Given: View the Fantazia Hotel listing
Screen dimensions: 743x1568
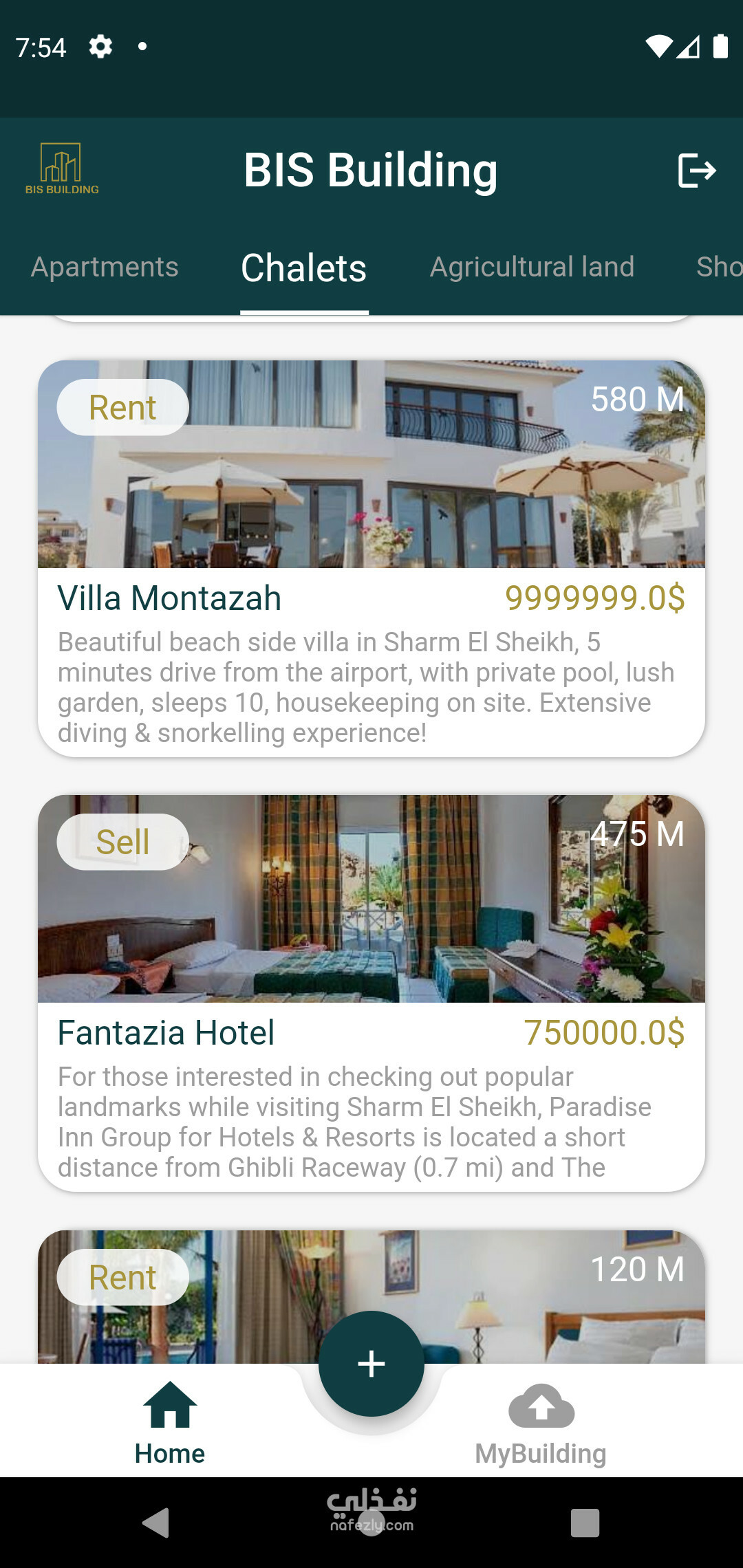Looking at the screenshot, I should coord(371,993).
